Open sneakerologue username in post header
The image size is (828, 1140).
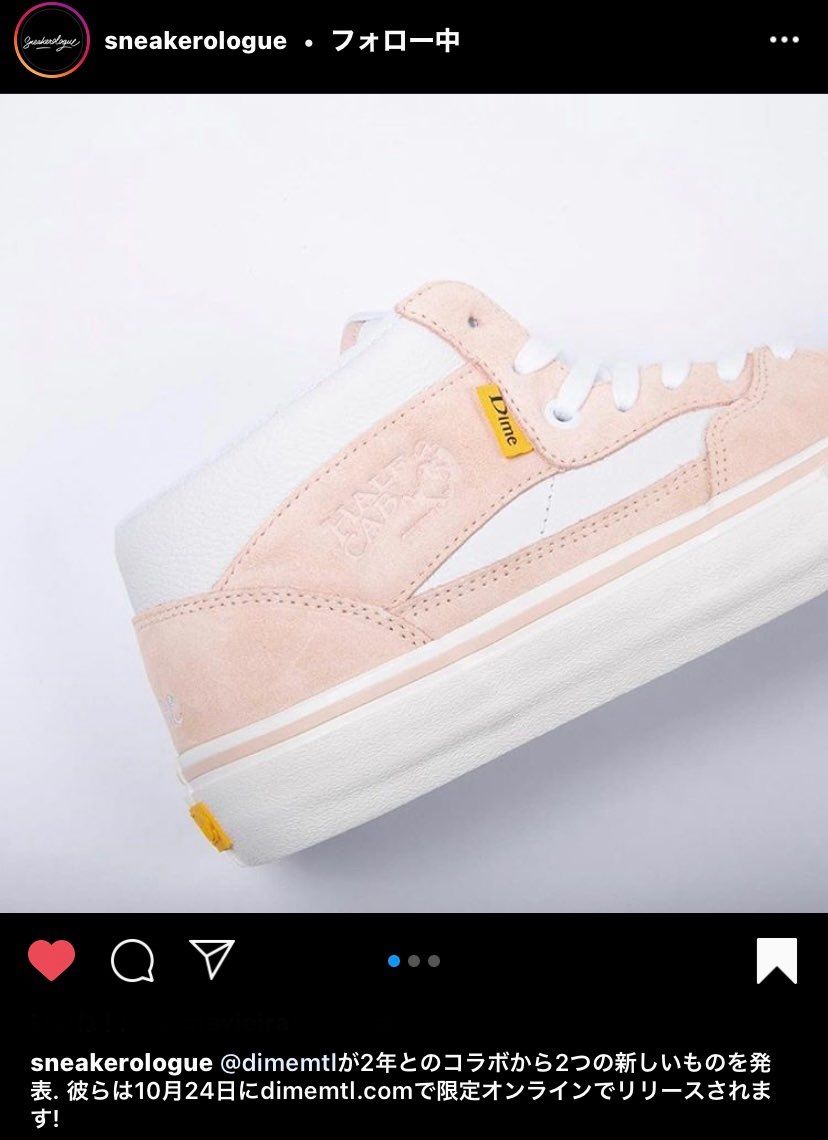(x=196, y=41)
